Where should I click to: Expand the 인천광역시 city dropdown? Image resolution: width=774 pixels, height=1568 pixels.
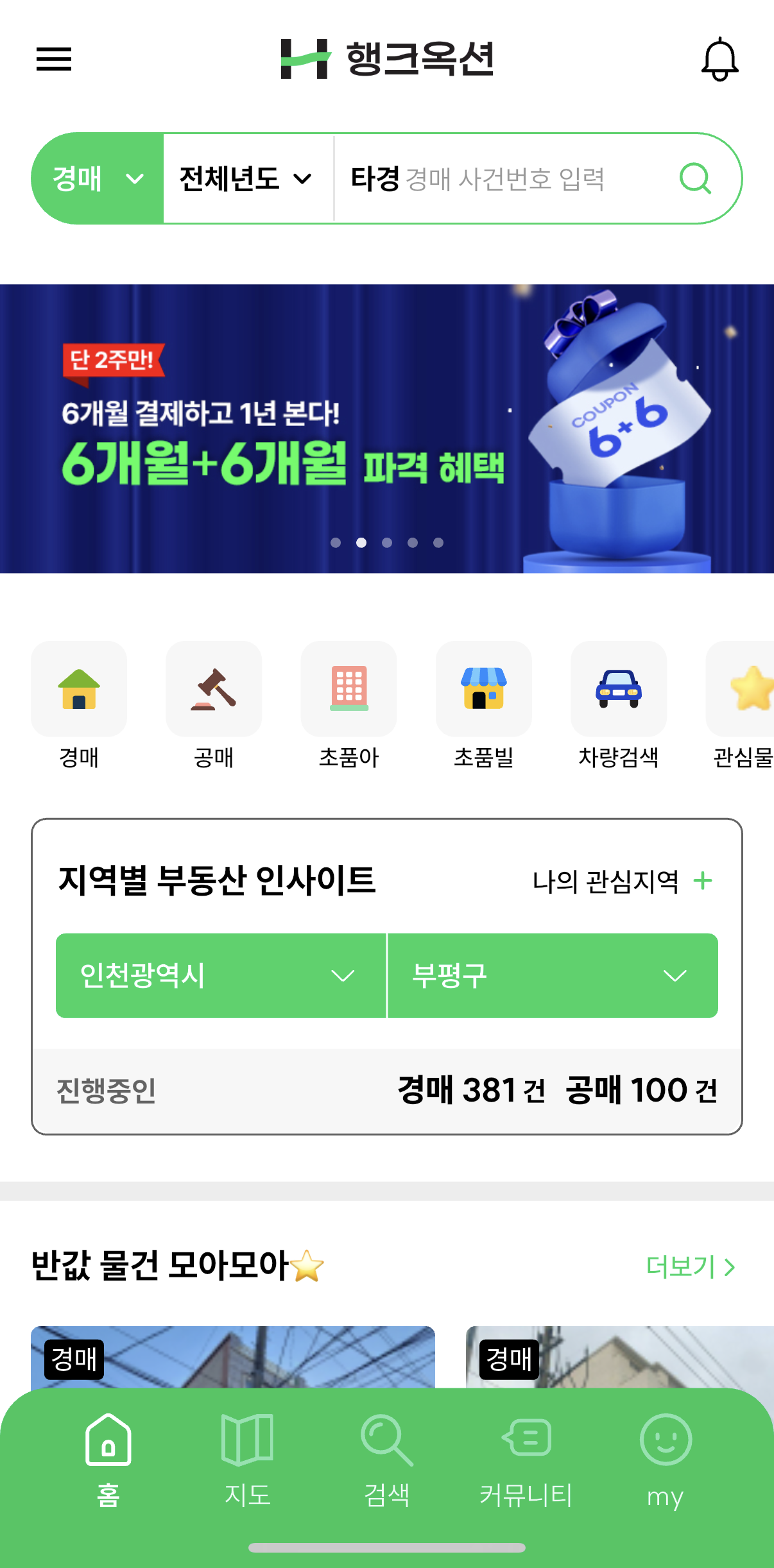220,975
